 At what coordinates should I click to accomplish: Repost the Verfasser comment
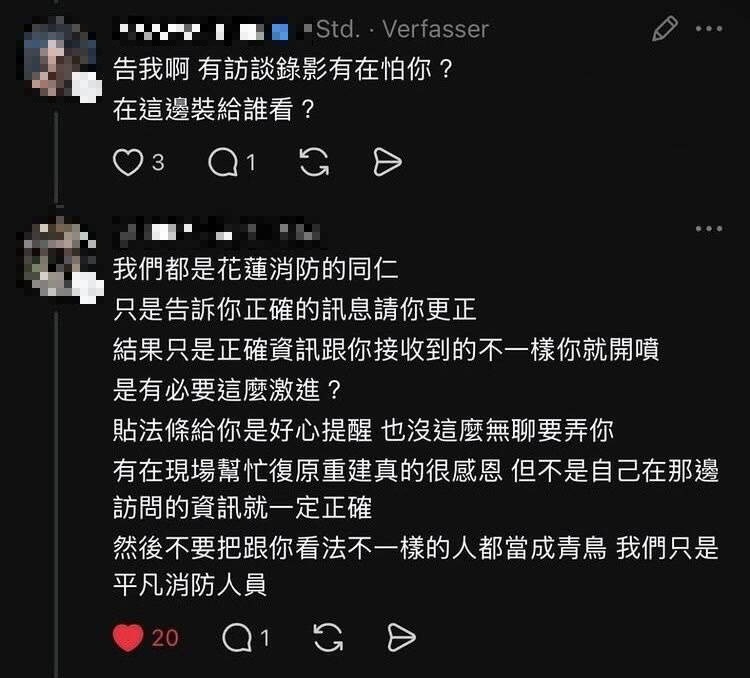coord(314,163)
